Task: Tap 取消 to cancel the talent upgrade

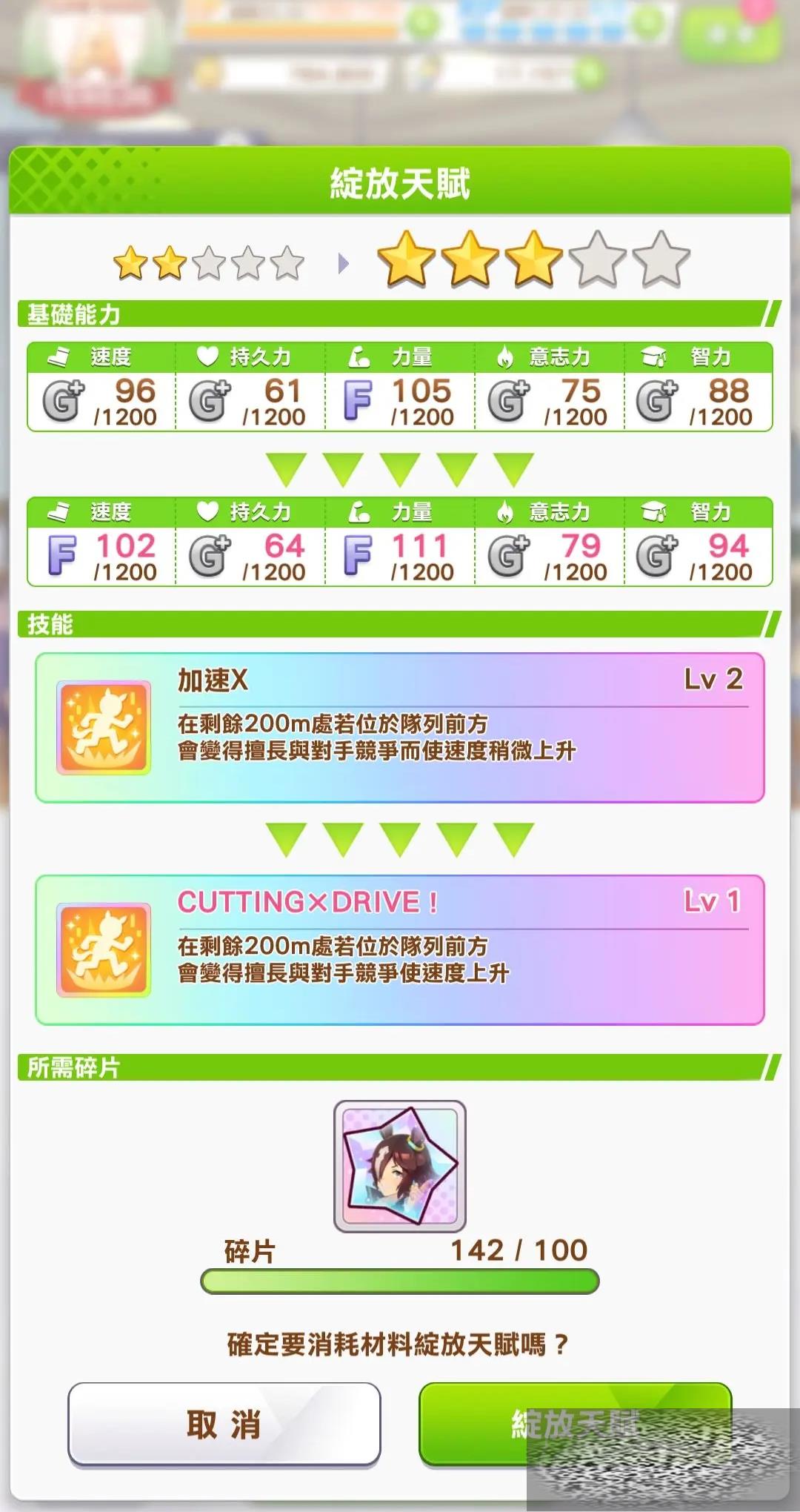Action: (224, 1424)
